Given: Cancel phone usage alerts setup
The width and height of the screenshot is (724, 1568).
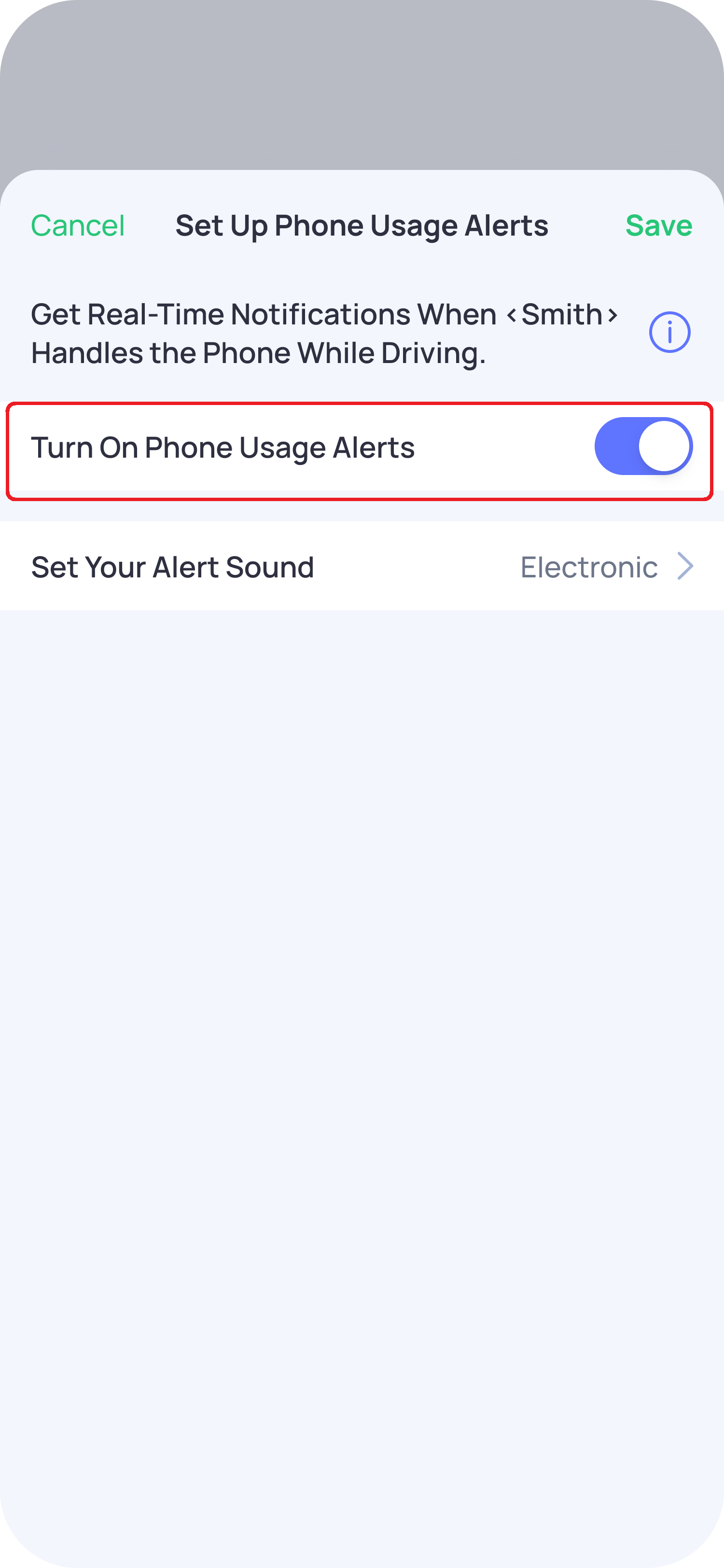Looking at the screenshot, I should click(78, 226).
